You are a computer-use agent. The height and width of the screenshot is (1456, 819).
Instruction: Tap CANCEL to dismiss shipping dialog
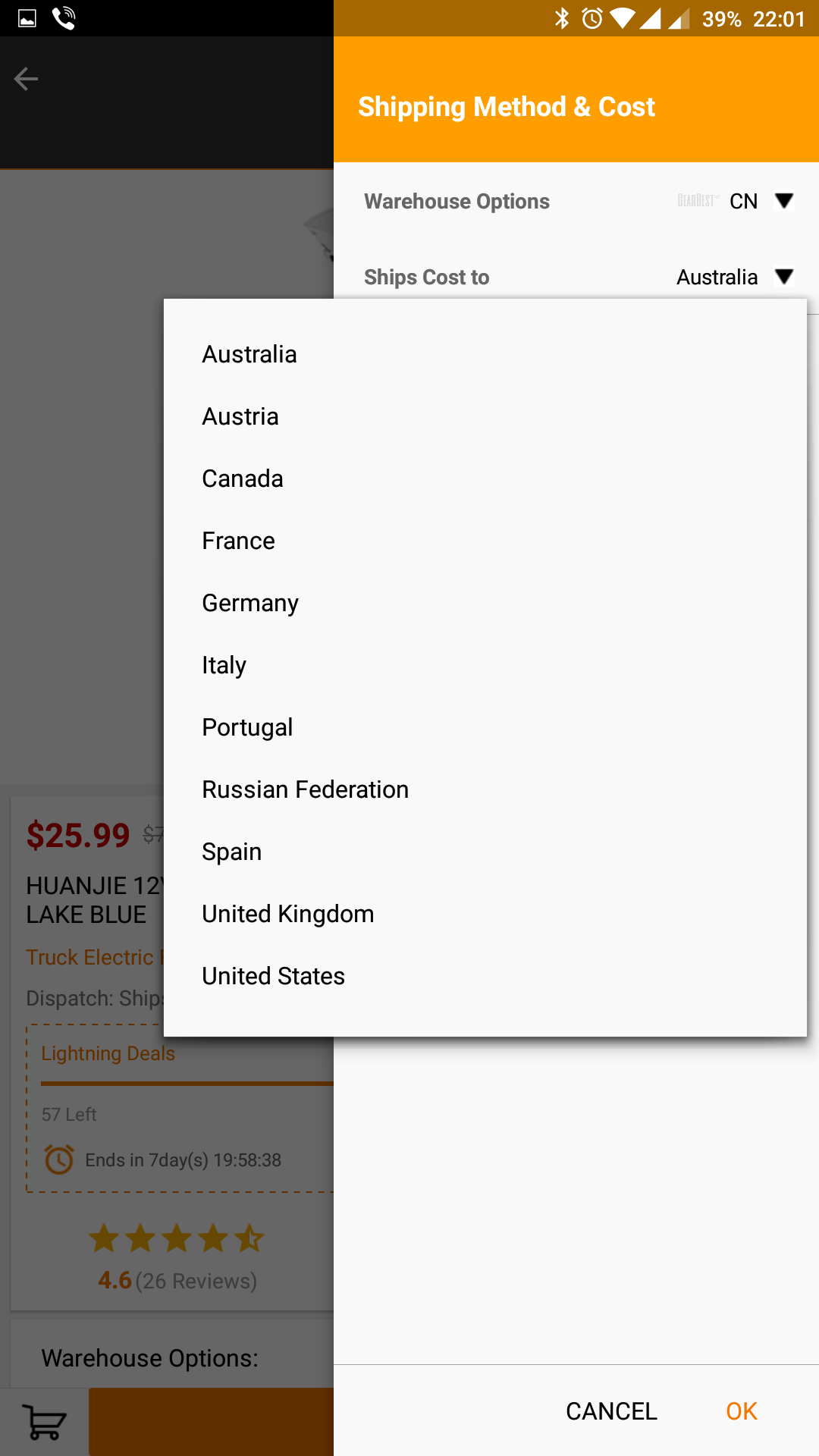click(611, 1411)
